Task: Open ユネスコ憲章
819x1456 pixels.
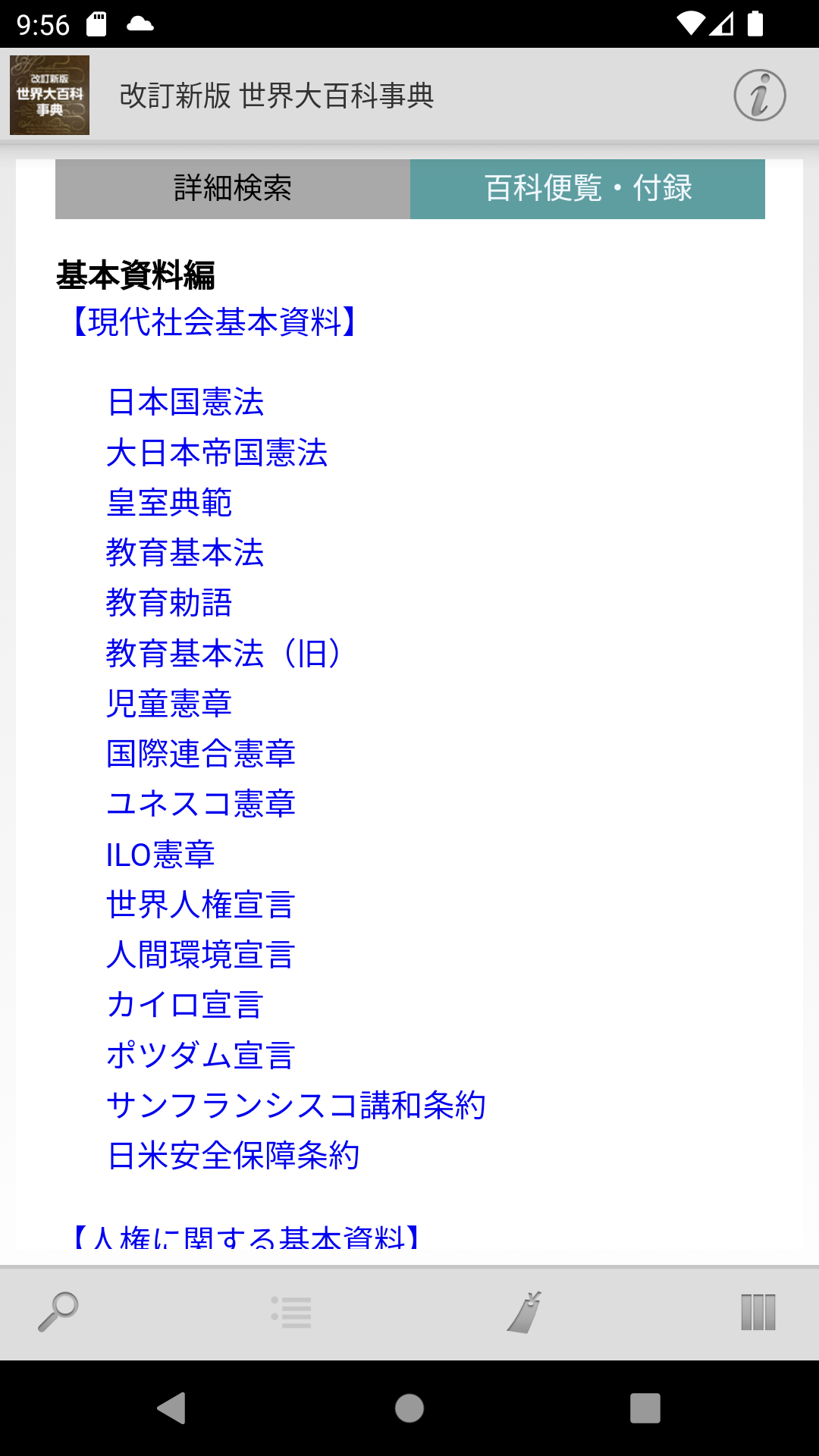Action: point(201,804)
